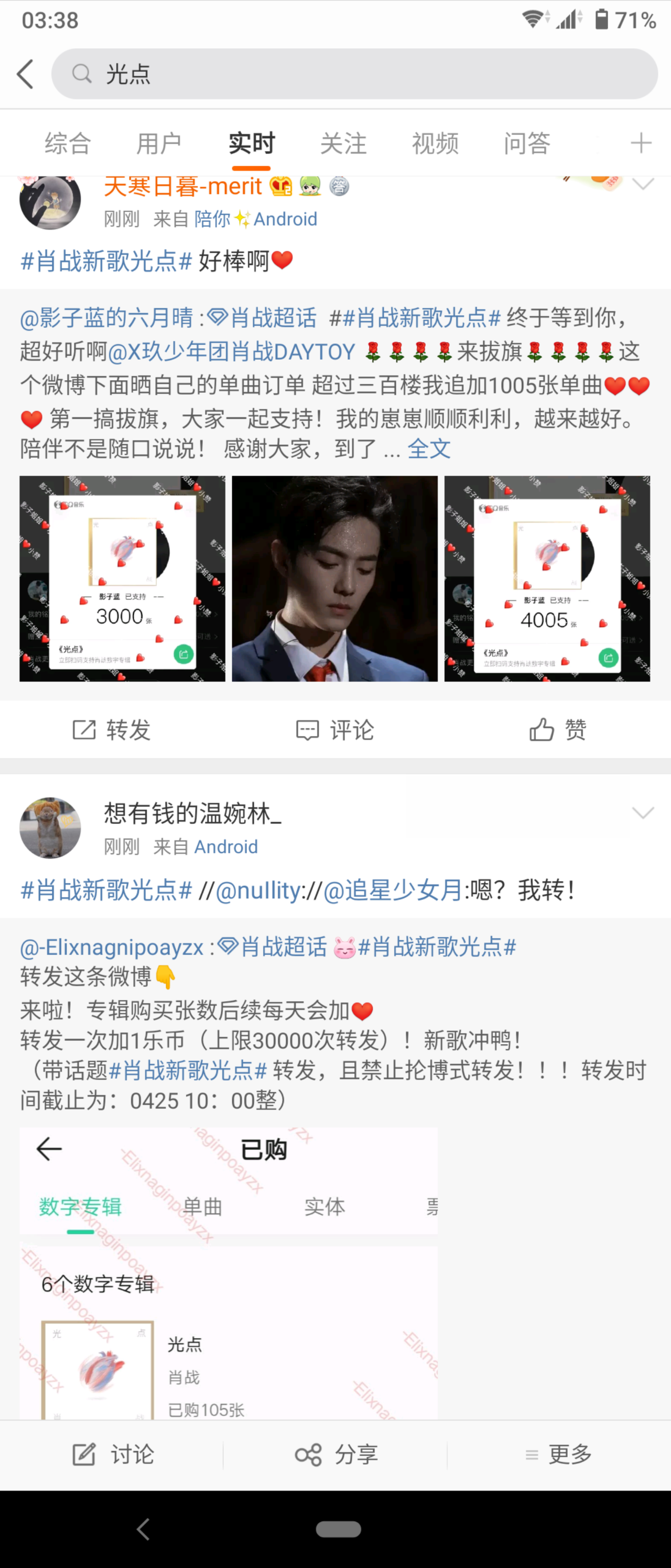The image size is (671, 1568).
Task: Tap 转发 to repost 天寒日暮-merit's post
Action: (x=112, y=729)
